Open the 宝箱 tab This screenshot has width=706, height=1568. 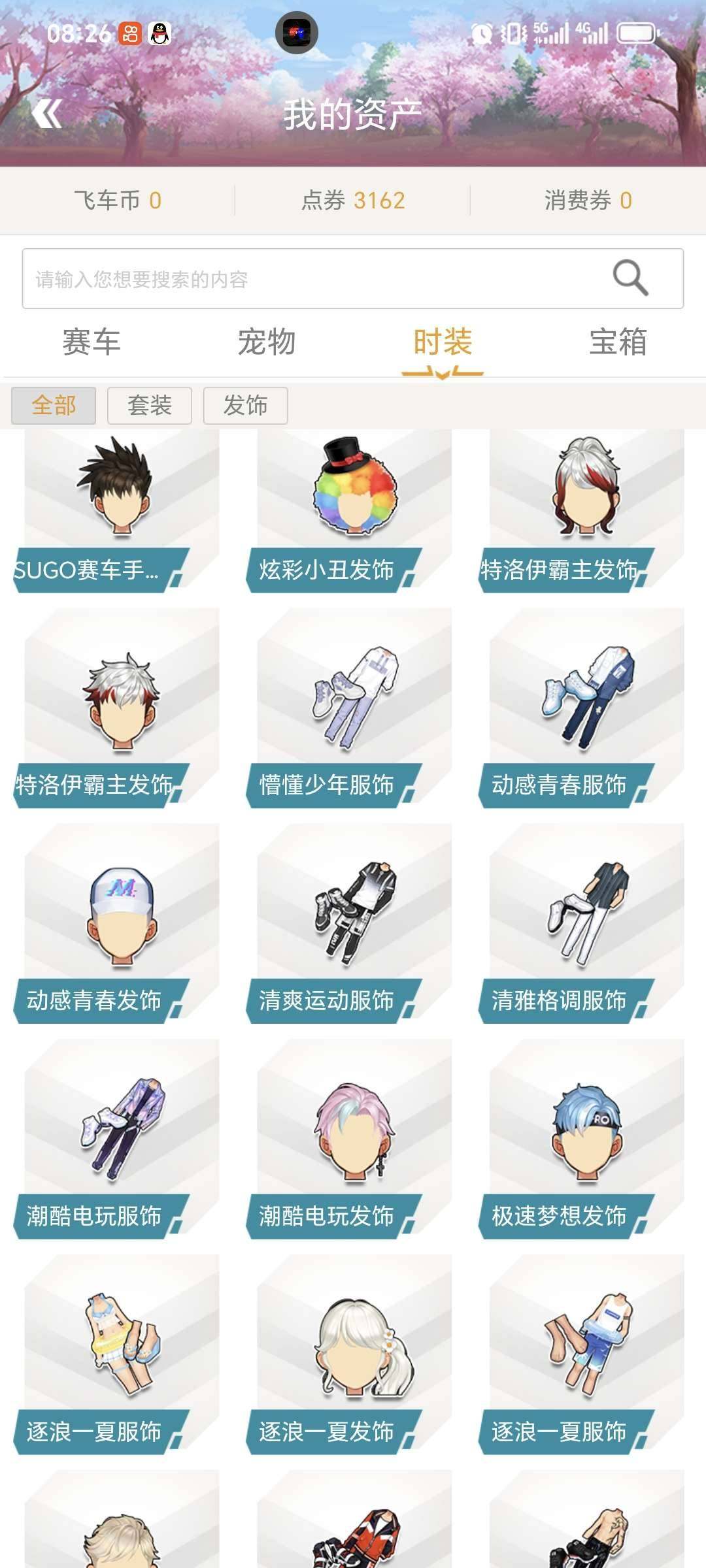tap(618, 340)
